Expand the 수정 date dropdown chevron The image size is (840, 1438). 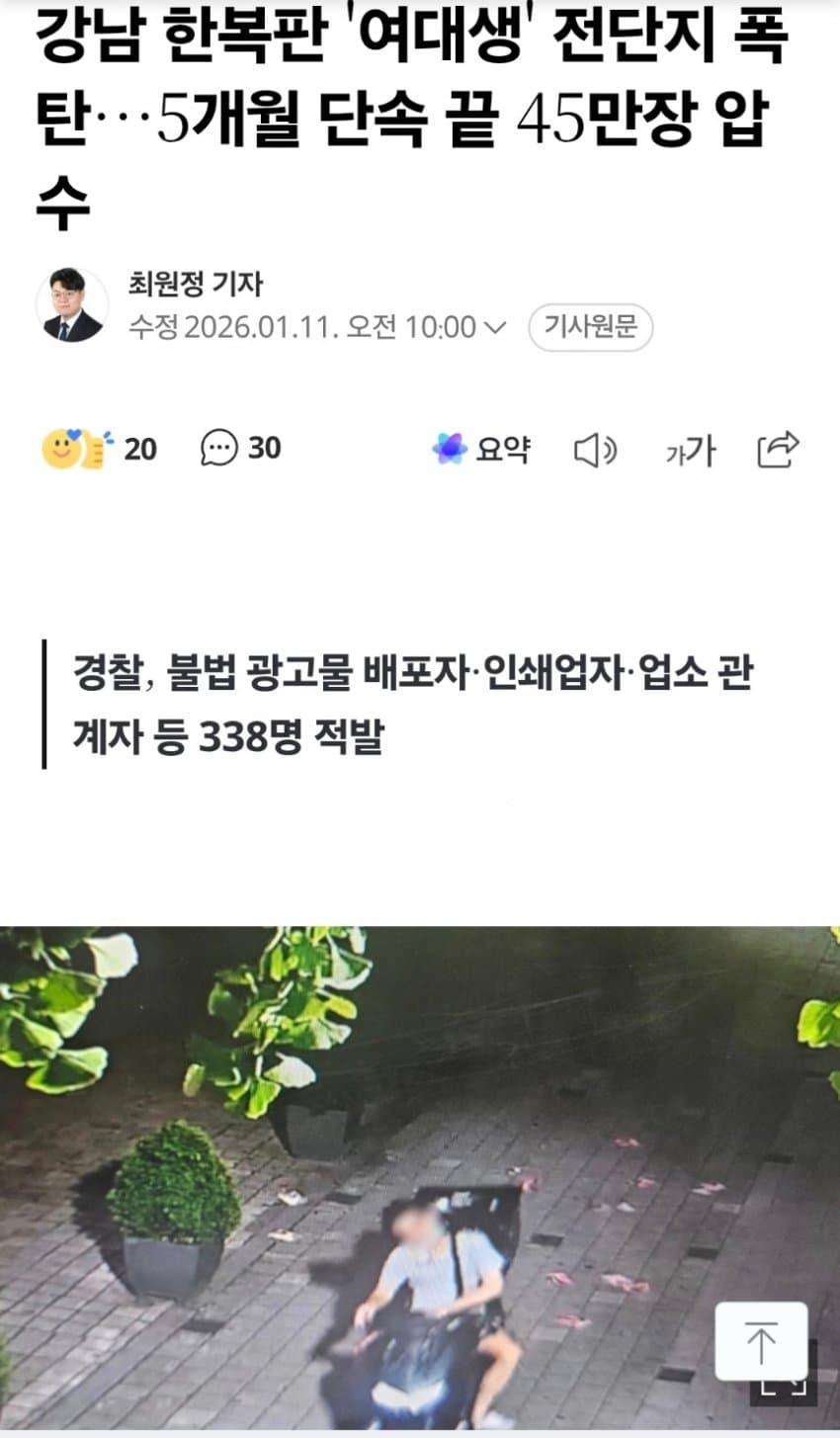(495, 327)
